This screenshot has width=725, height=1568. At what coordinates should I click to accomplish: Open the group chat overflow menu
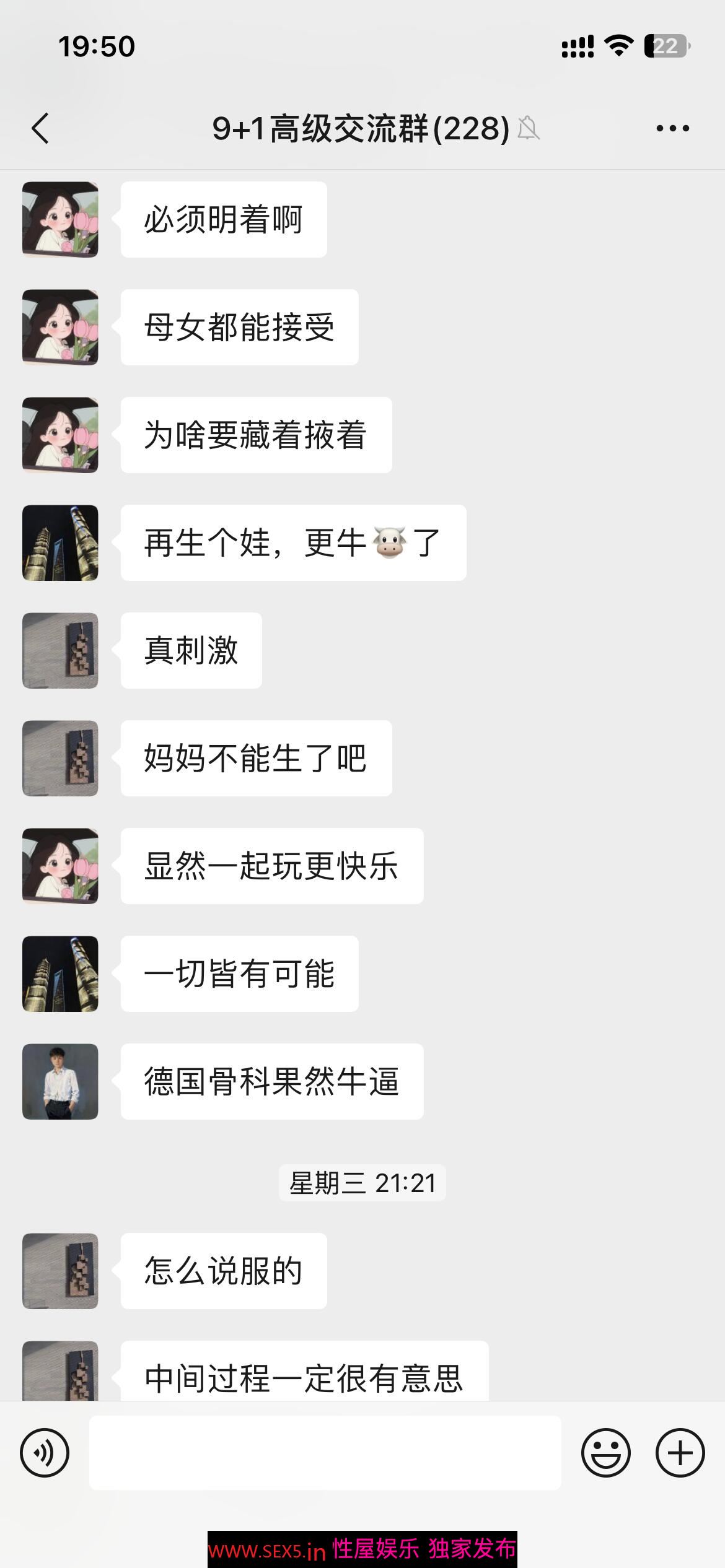coord(672,129)
